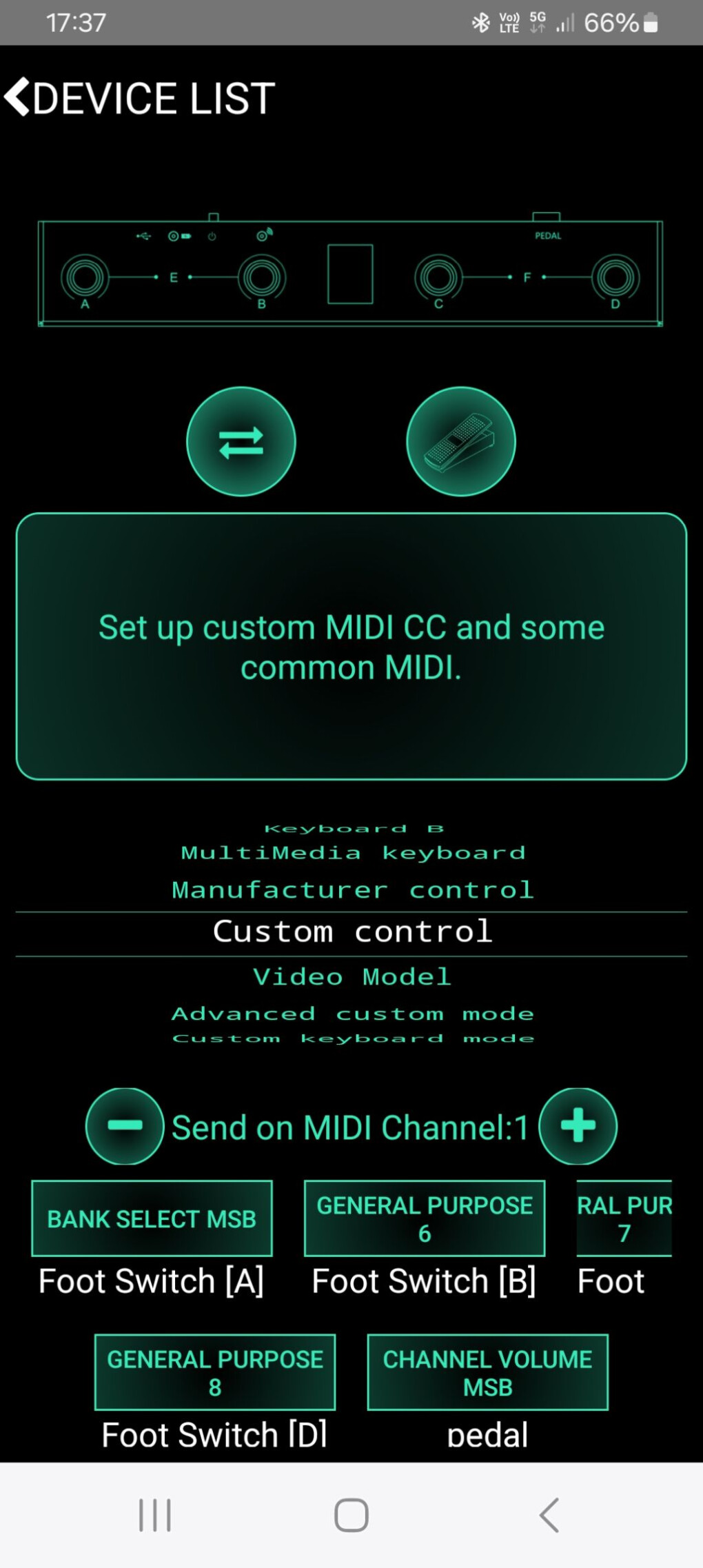Select Manufacturer control mode
This screenshot has width=703, height=1568.
[x=352, y=889]
